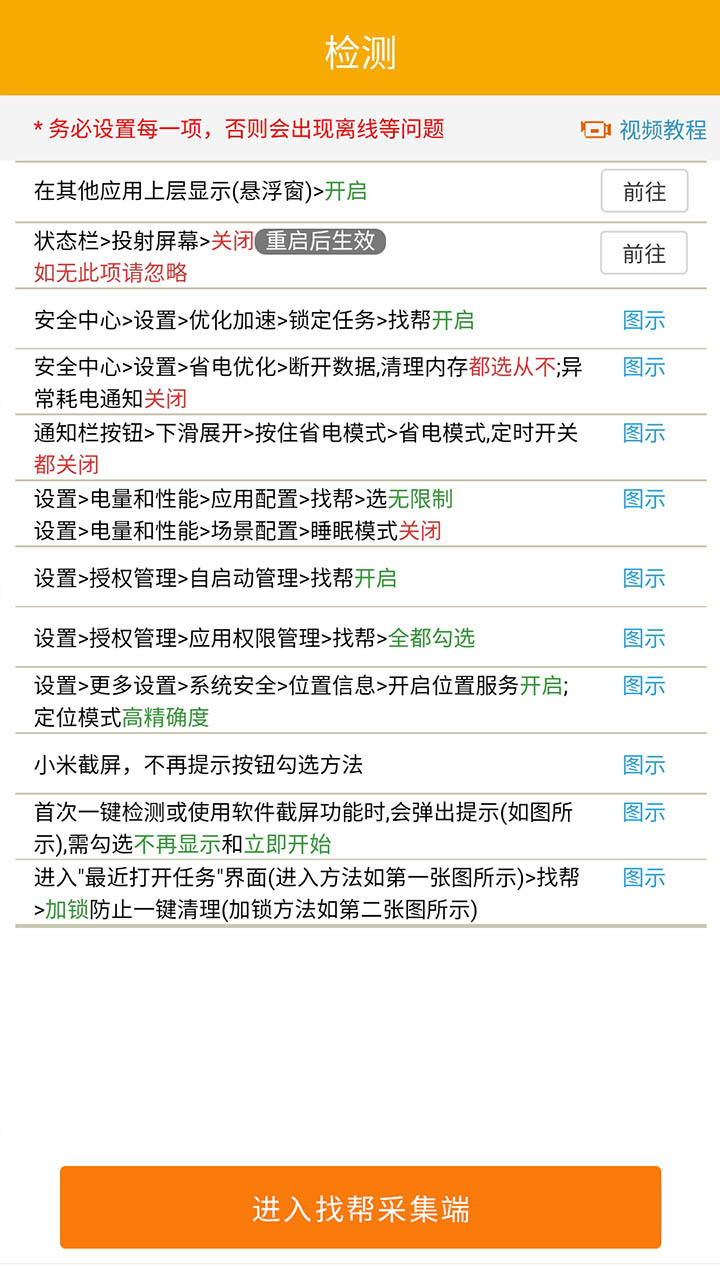View 图示 for 自启动管理
This screenshot has width=720, height=1280.
coord(644,578)
